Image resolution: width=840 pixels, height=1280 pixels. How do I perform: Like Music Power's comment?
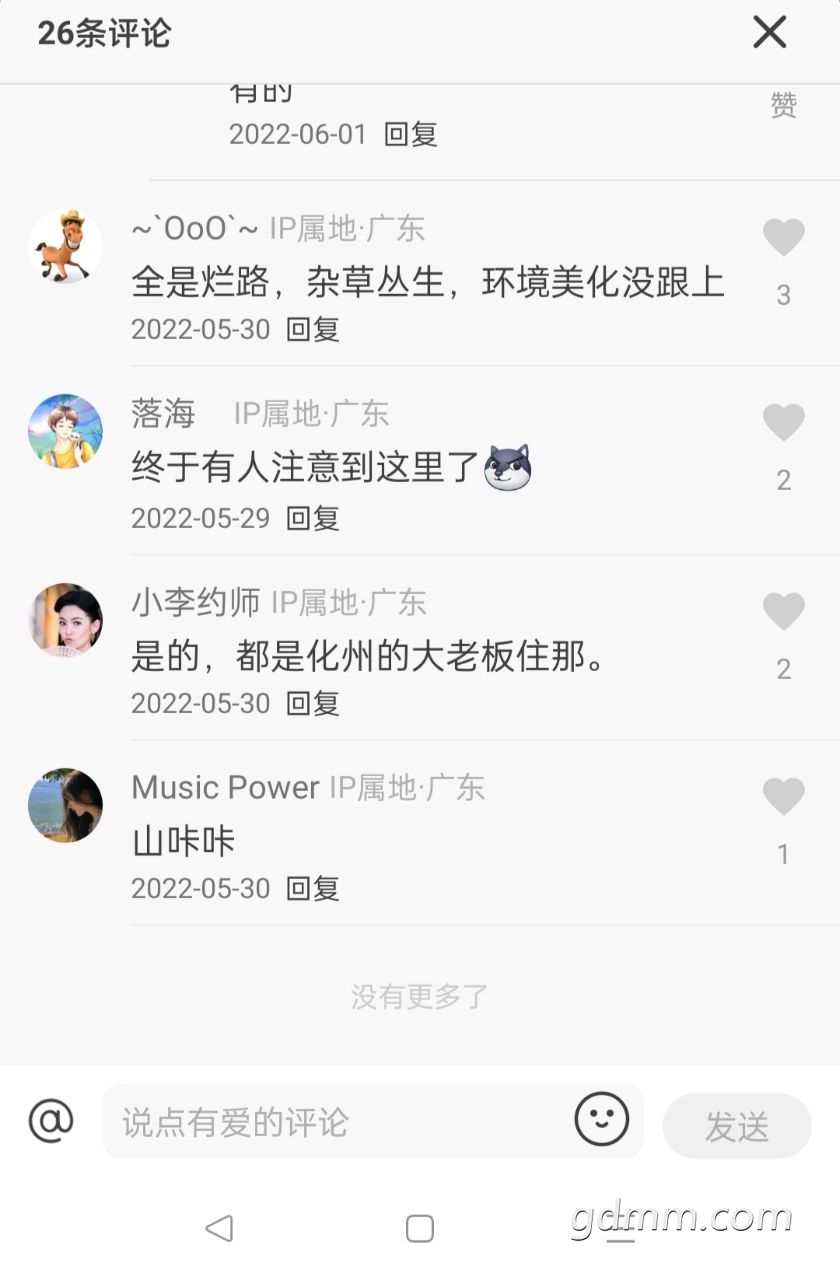(x=783, y=797)
